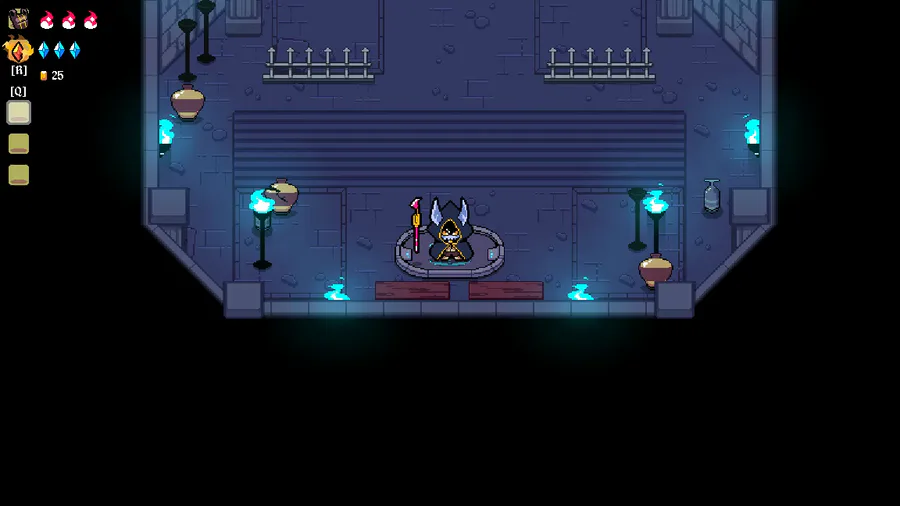The width and height of the screenshot is (900, 506).
Task: Select the last item slot under Q
Action: coord(18,174)
